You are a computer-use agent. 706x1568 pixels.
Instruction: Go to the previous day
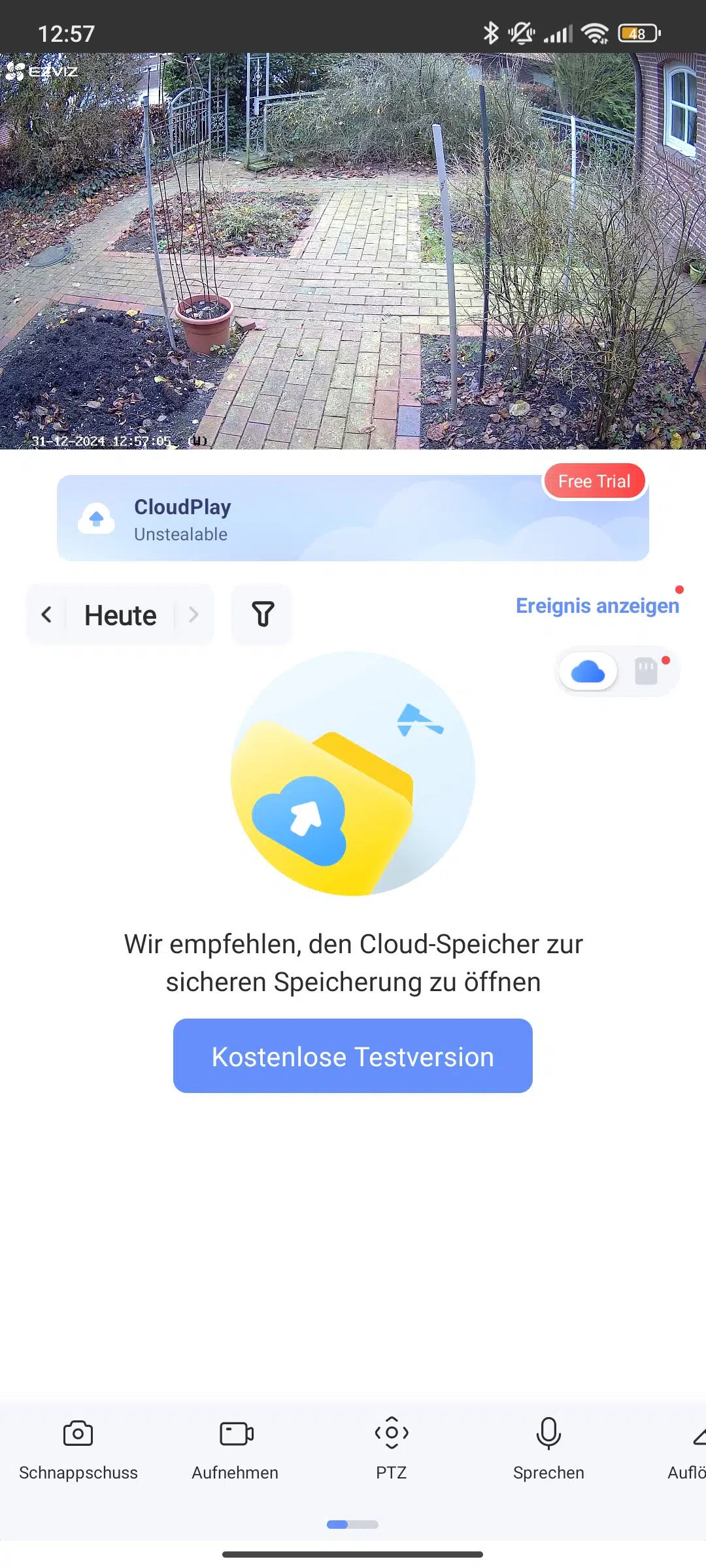coord(46,615)
